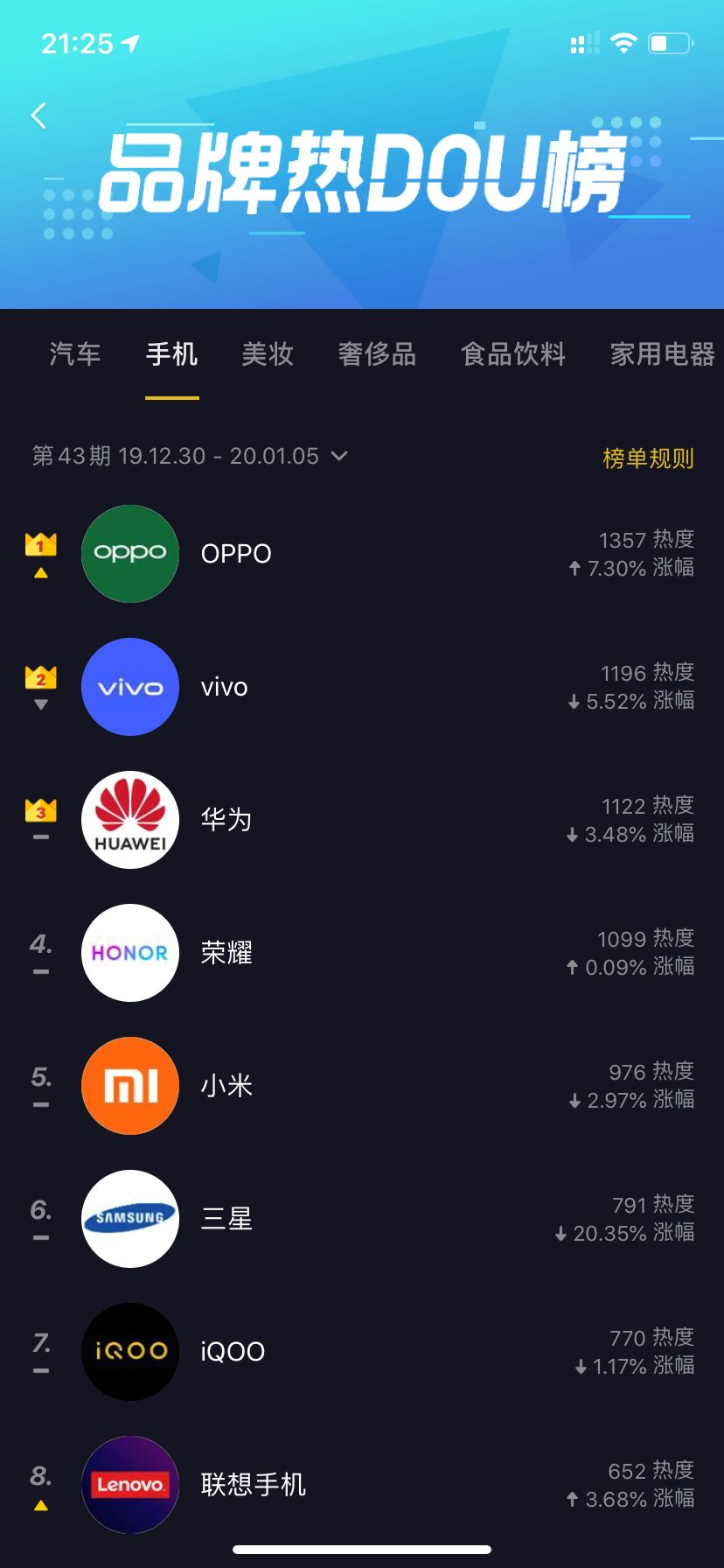Image resolution: width=724 pixels, height=1568 pixels.
Task: Open the 奢侈品 tab
Action: click(377, 354)
